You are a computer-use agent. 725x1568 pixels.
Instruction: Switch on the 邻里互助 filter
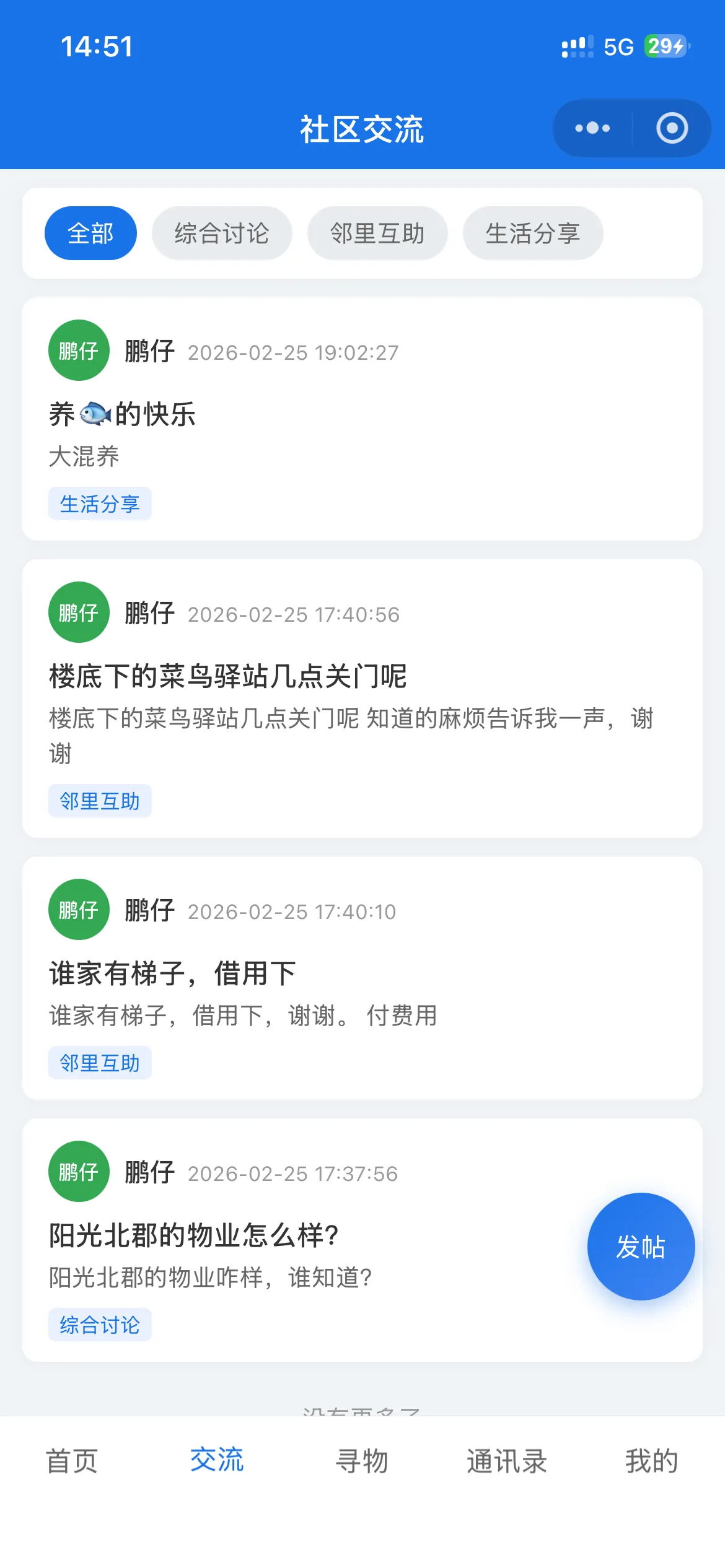click(x=378, y=233)
